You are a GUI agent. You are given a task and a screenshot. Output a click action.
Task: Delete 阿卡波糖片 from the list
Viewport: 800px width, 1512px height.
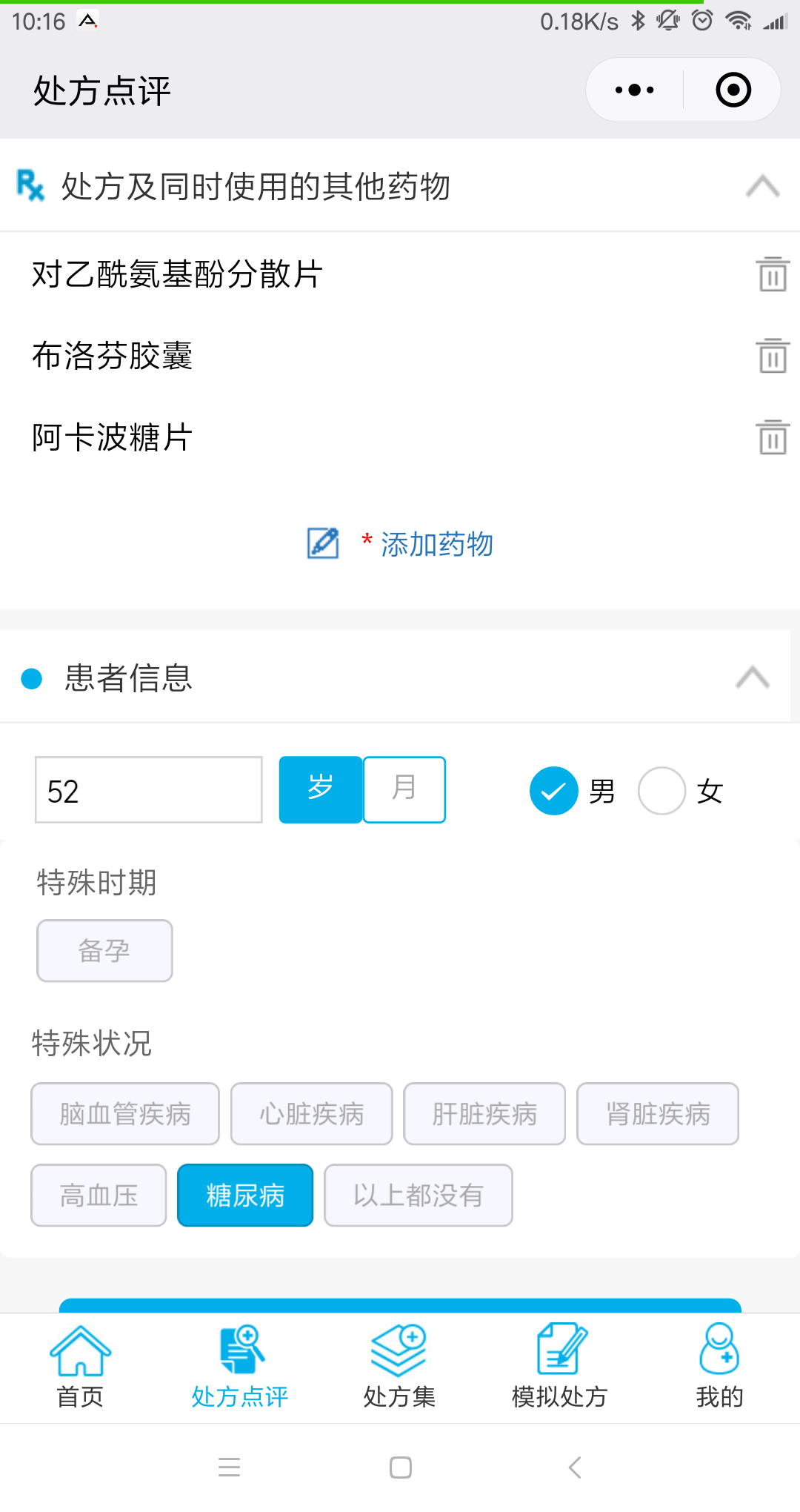coord(773,437)
